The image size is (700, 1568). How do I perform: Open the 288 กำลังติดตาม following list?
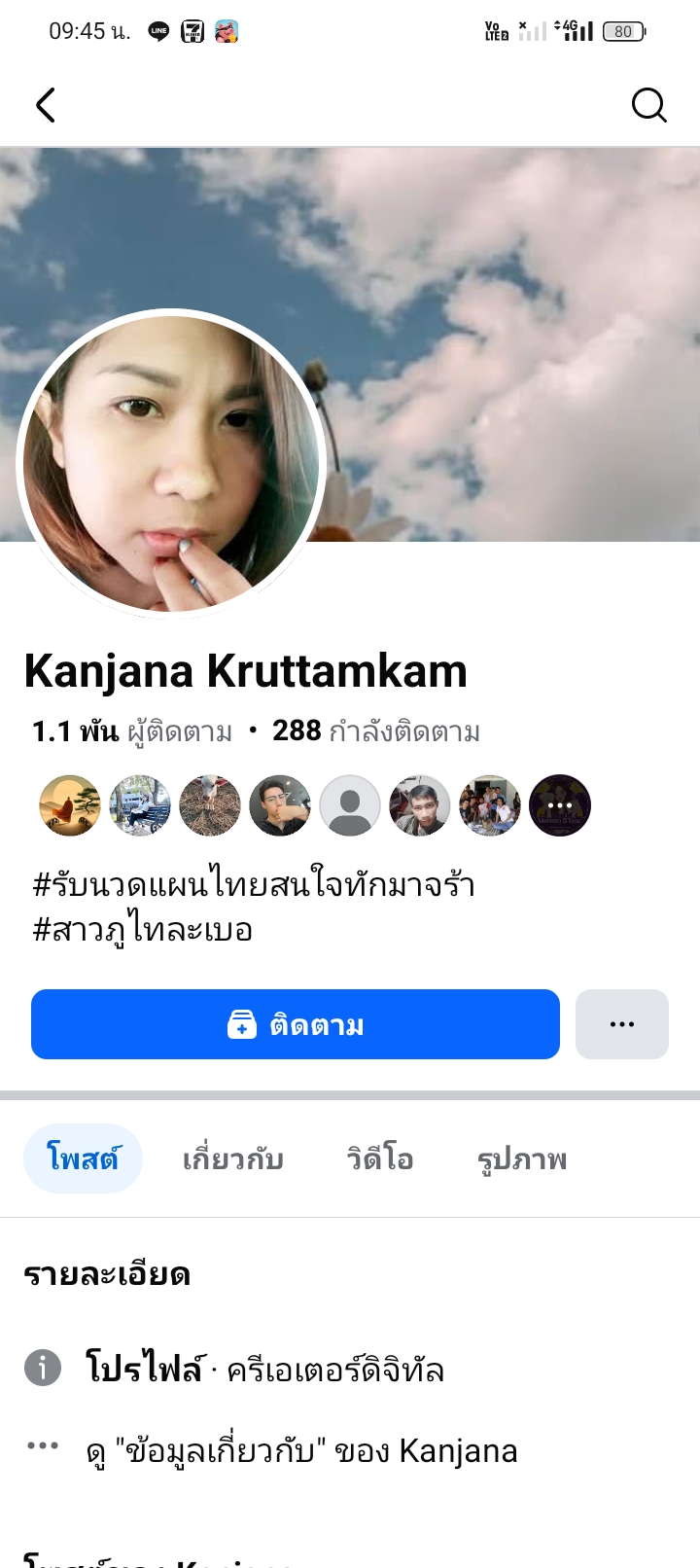(376, 731)
